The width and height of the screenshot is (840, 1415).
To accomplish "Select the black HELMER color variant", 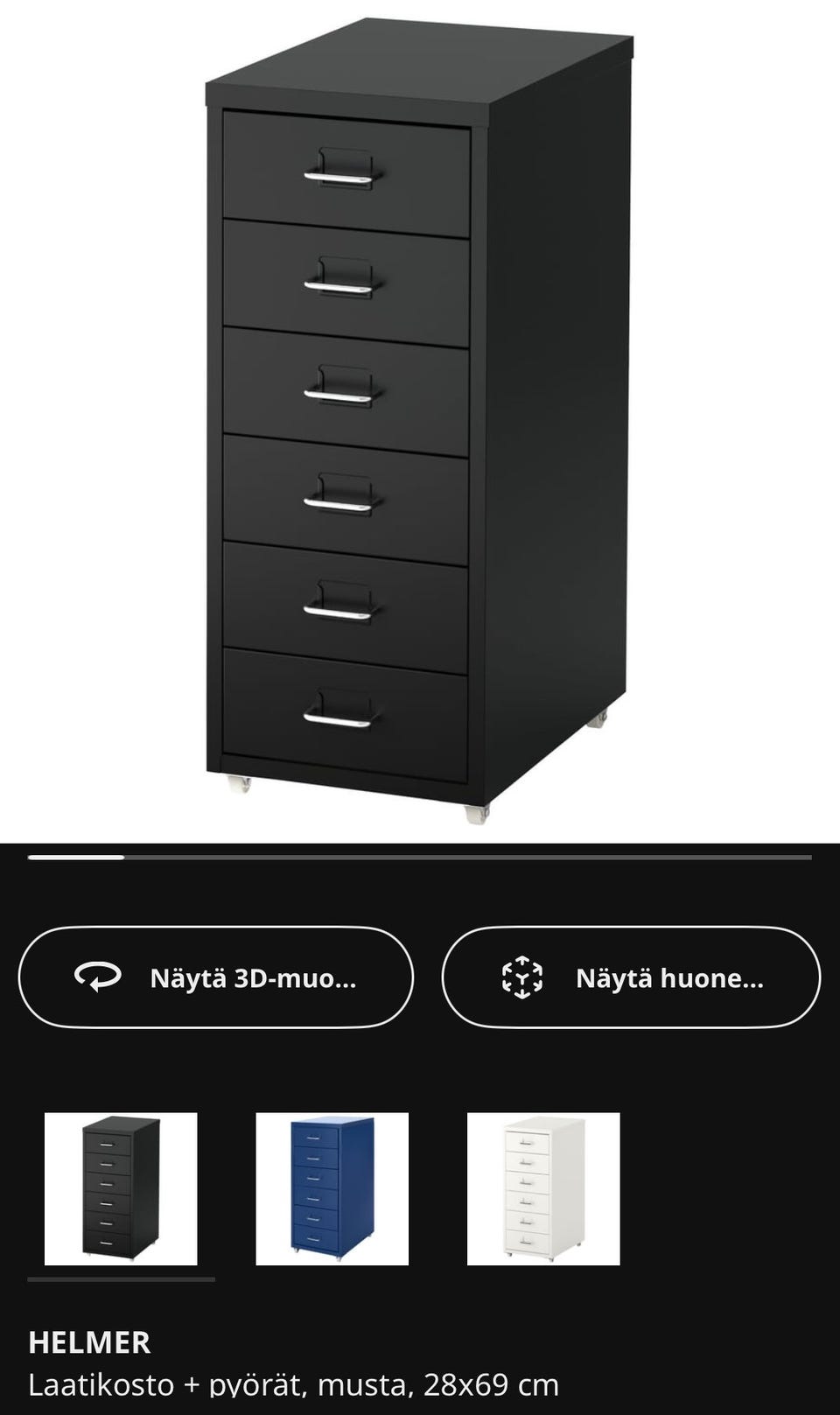I will [121, 1188].
